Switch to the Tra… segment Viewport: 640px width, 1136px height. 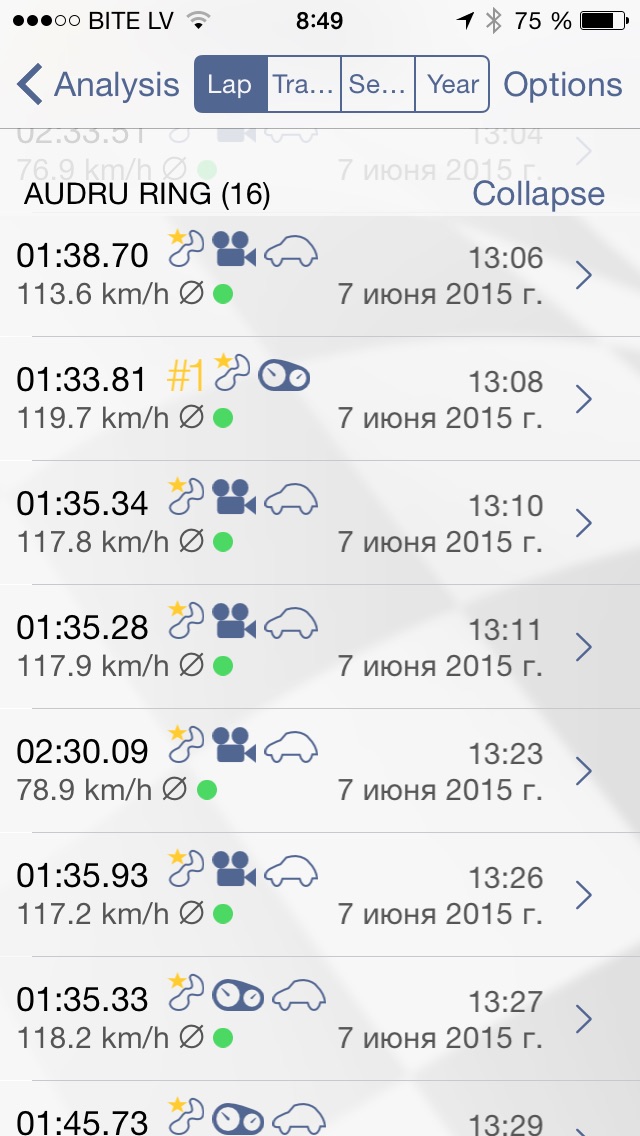point(304,85)
